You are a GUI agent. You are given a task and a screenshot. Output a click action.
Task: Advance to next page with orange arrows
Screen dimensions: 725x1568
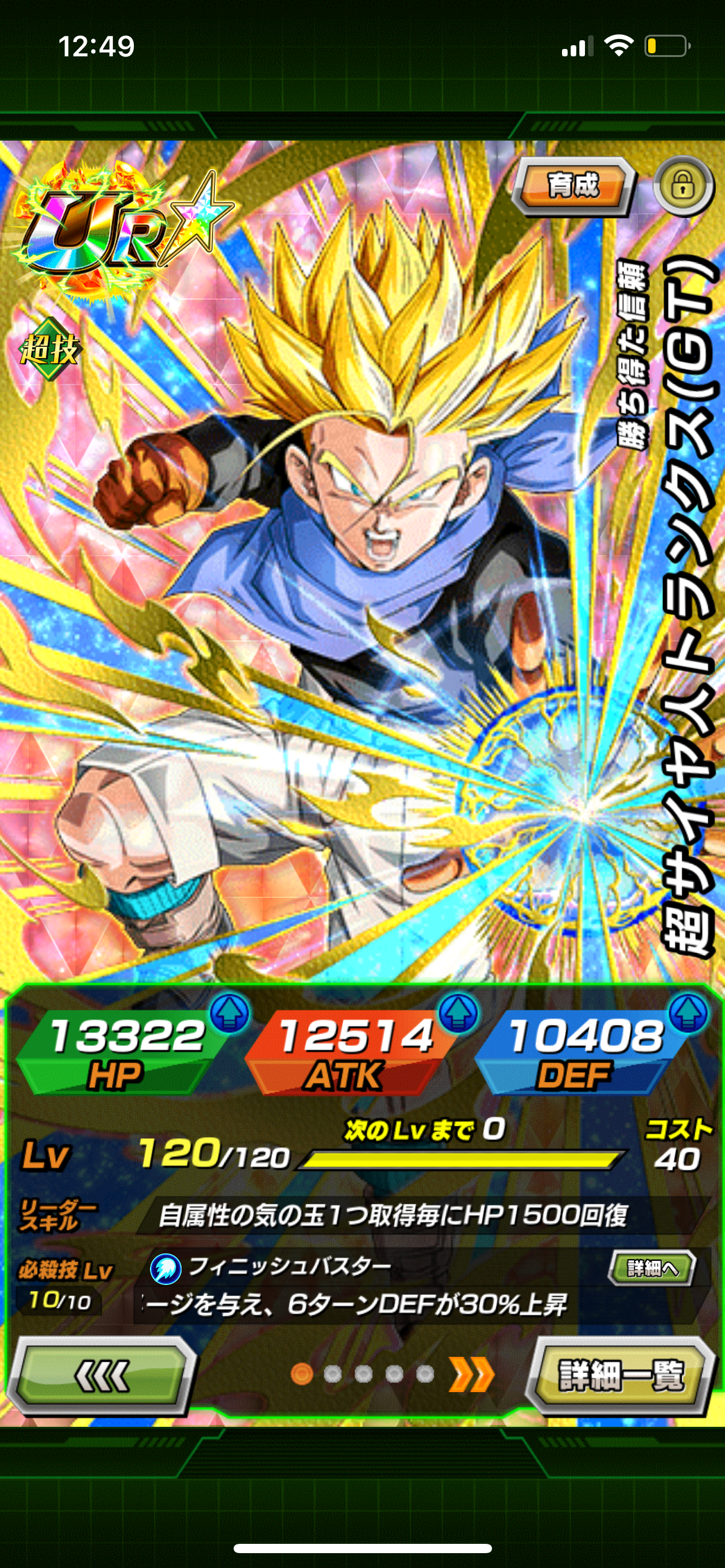pyautogui.click(x=472, y=1374)
